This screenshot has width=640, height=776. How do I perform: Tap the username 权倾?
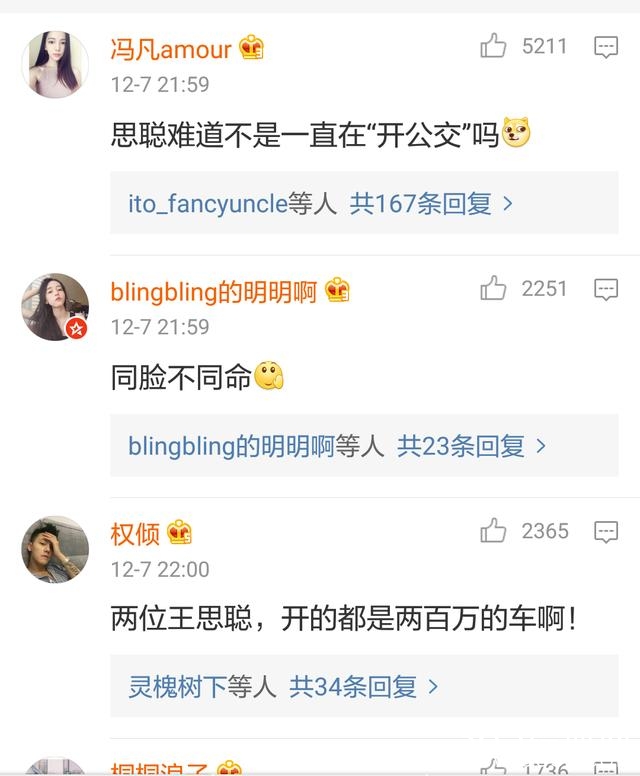tap(135, 533)
